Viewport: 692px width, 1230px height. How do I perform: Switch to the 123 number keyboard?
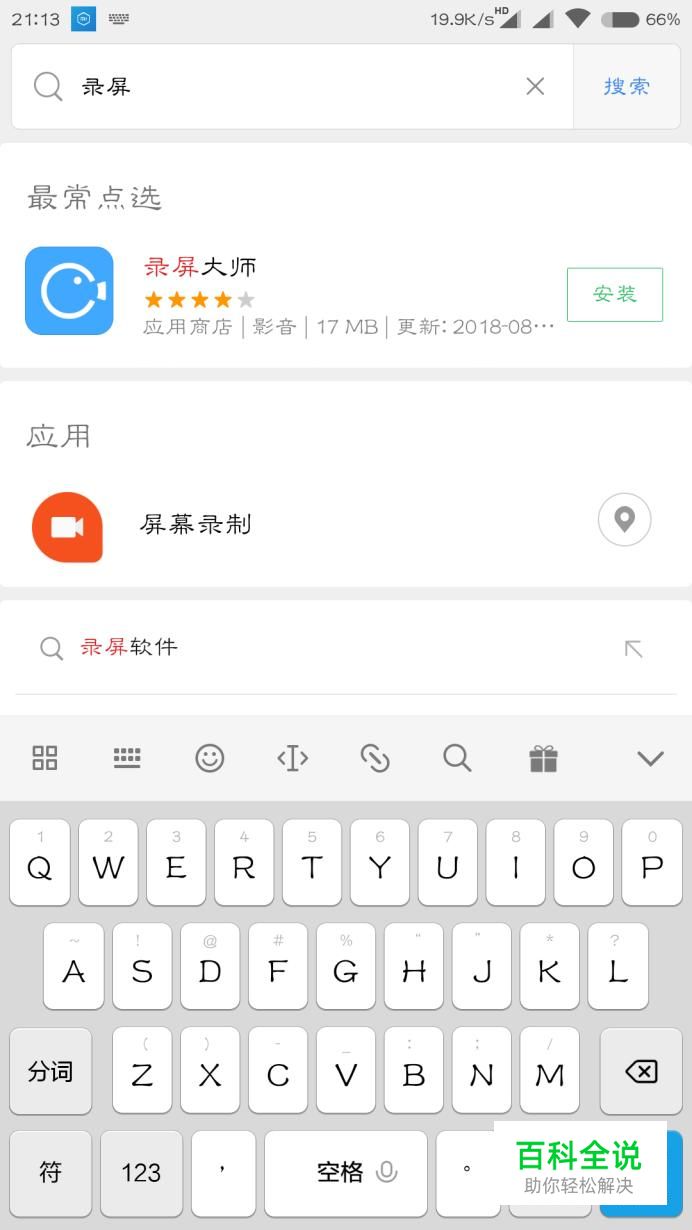pyautogui.click(x=141, y=1172)
